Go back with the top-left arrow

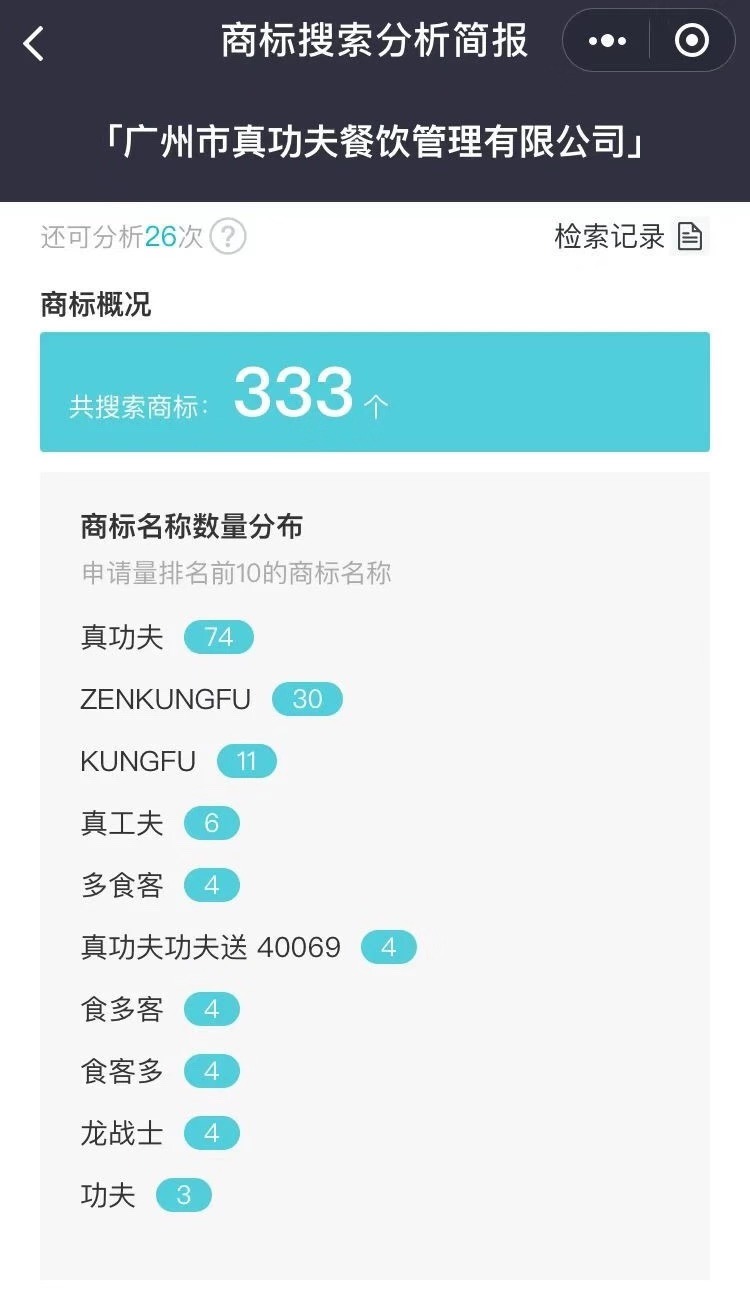coord(33,43)
